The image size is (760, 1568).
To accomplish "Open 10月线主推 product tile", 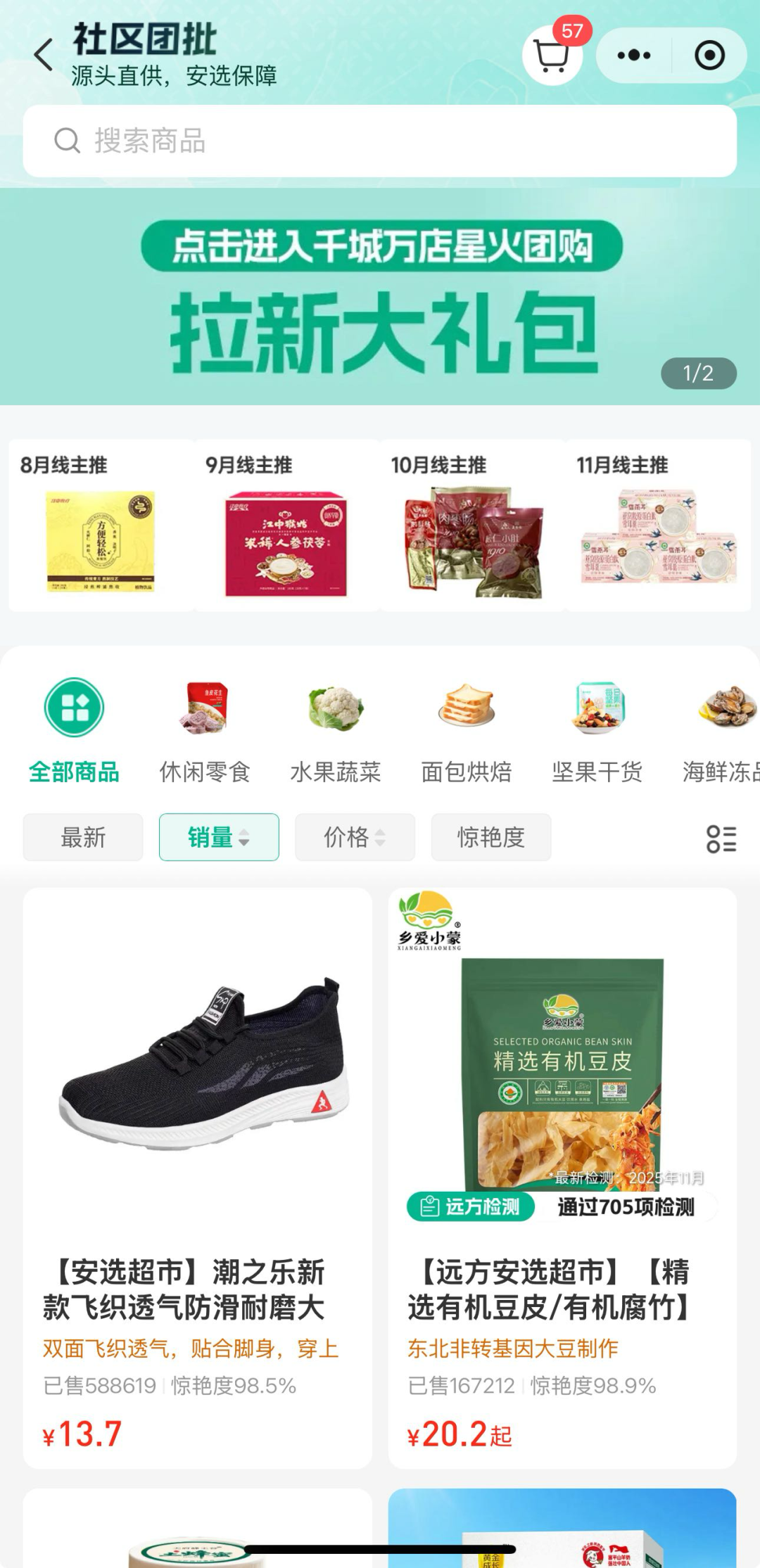I will point(472,525).
